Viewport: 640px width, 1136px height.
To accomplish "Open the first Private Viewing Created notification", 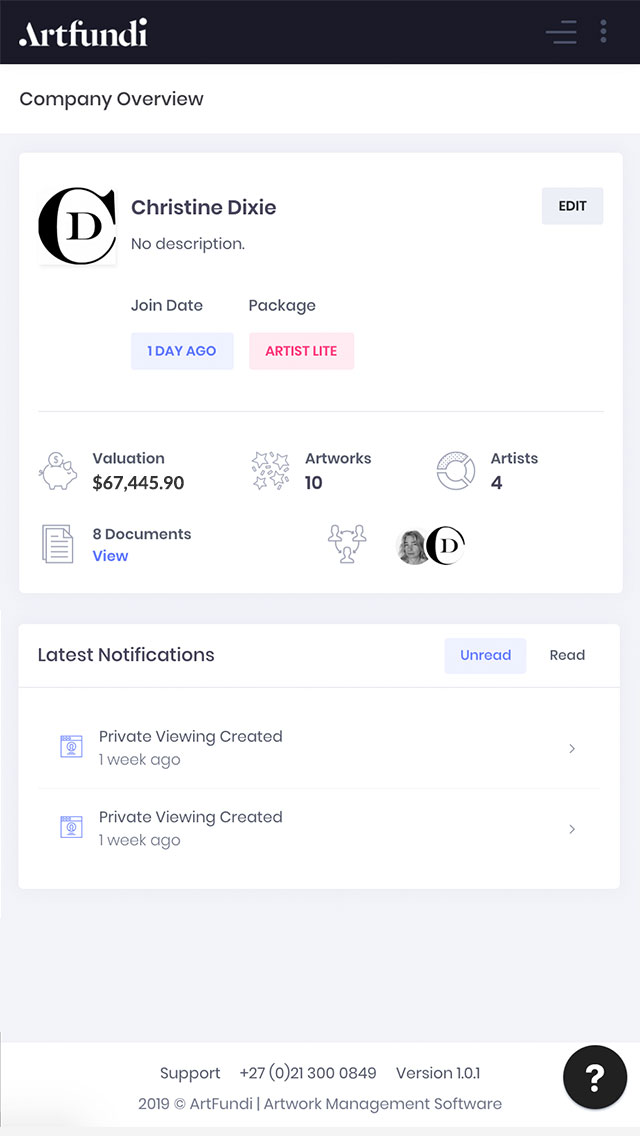I will click(318, 748).
